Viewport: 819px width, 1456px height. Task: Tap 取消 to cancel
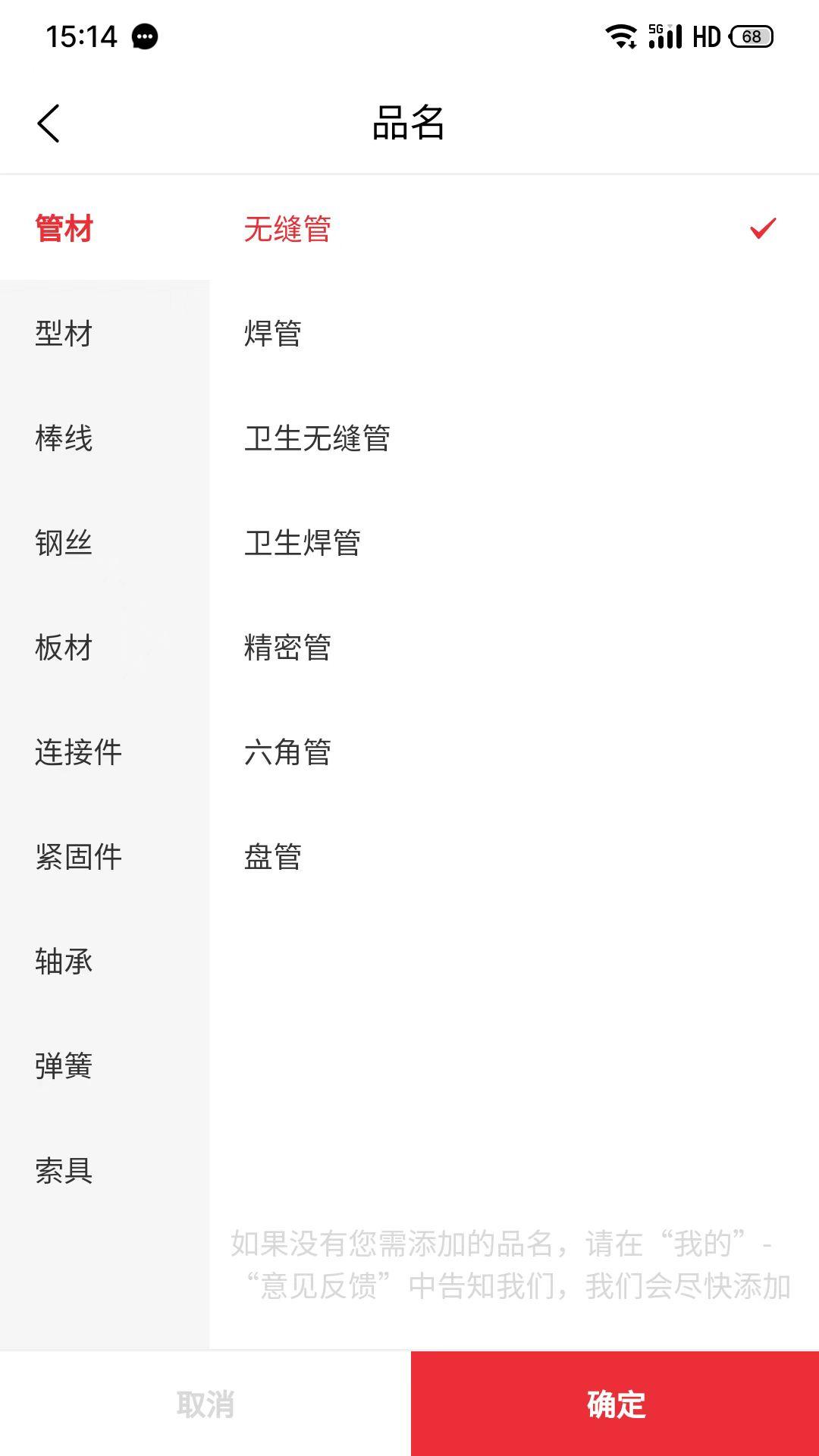[x=205, y=1404]
